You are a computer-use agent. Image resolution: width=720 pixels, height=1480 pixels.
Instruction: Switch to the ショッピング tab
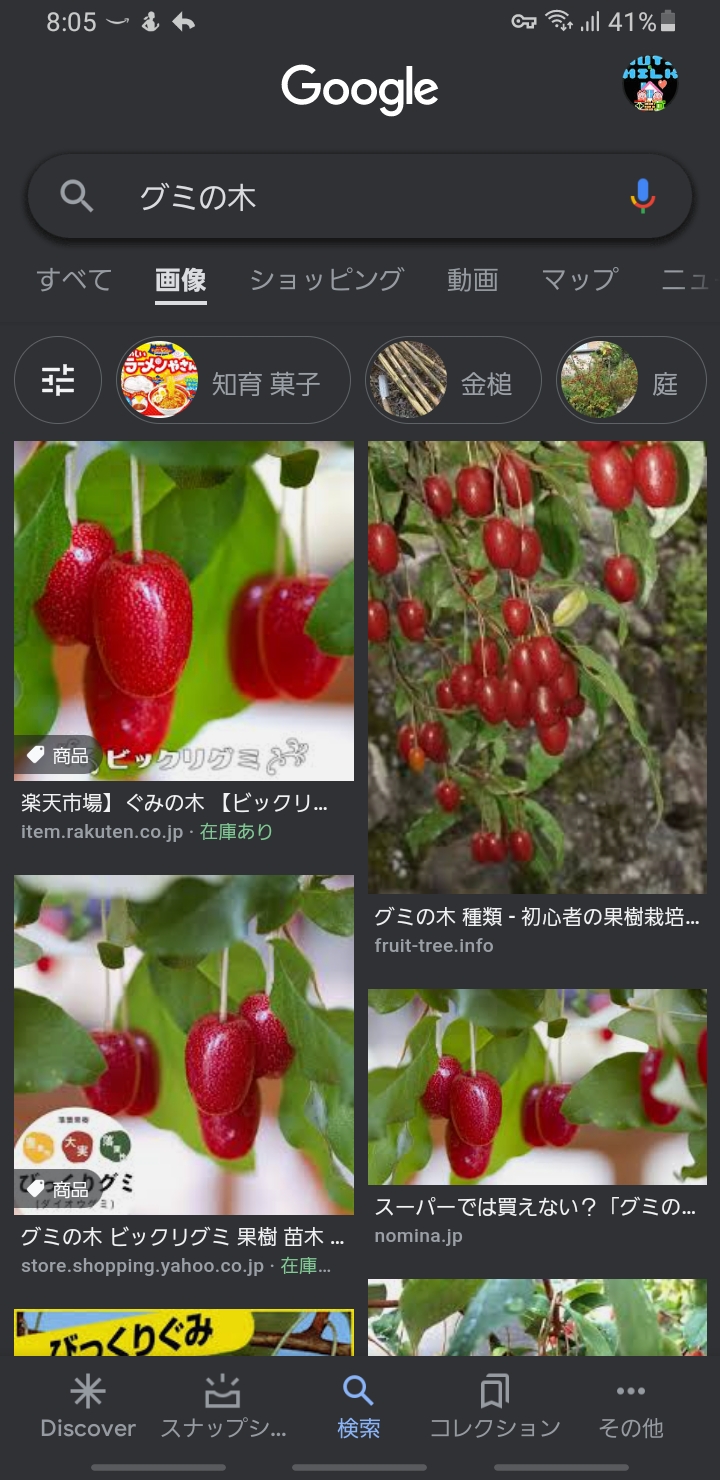(326, 280)
